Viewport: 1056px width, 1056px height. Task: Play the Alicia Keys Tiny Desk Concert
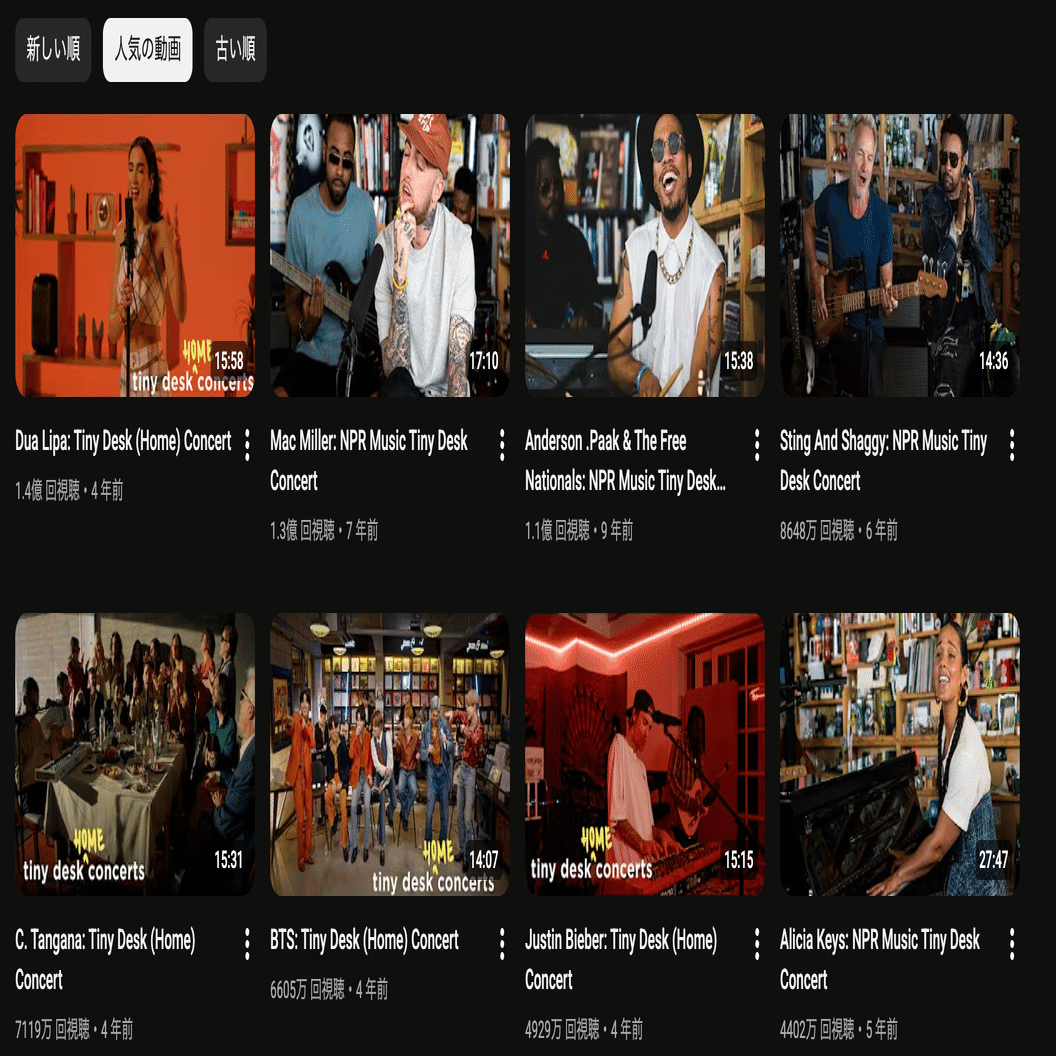coord(899,754)
